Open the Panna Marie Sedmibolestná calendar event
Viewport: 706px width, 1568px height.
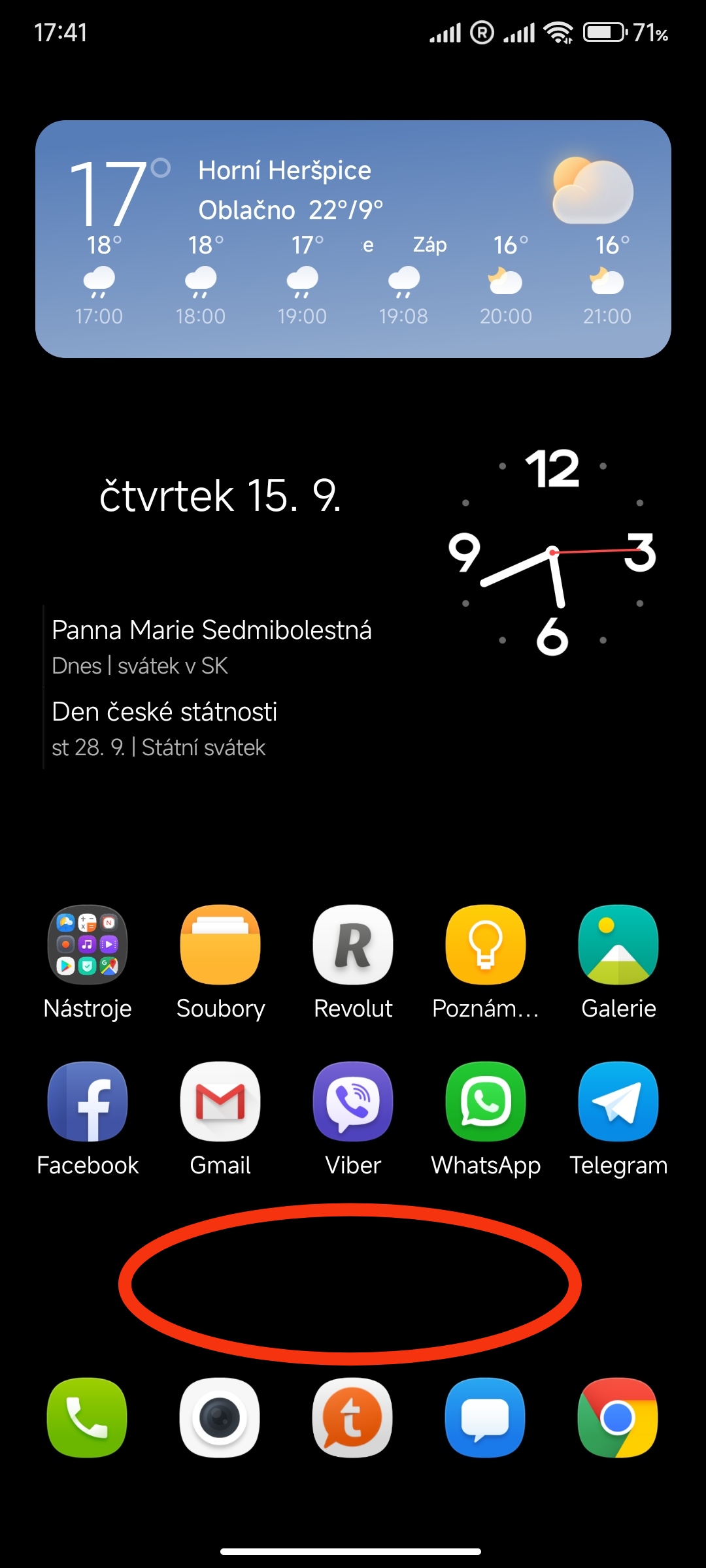(x=212, y=646)
